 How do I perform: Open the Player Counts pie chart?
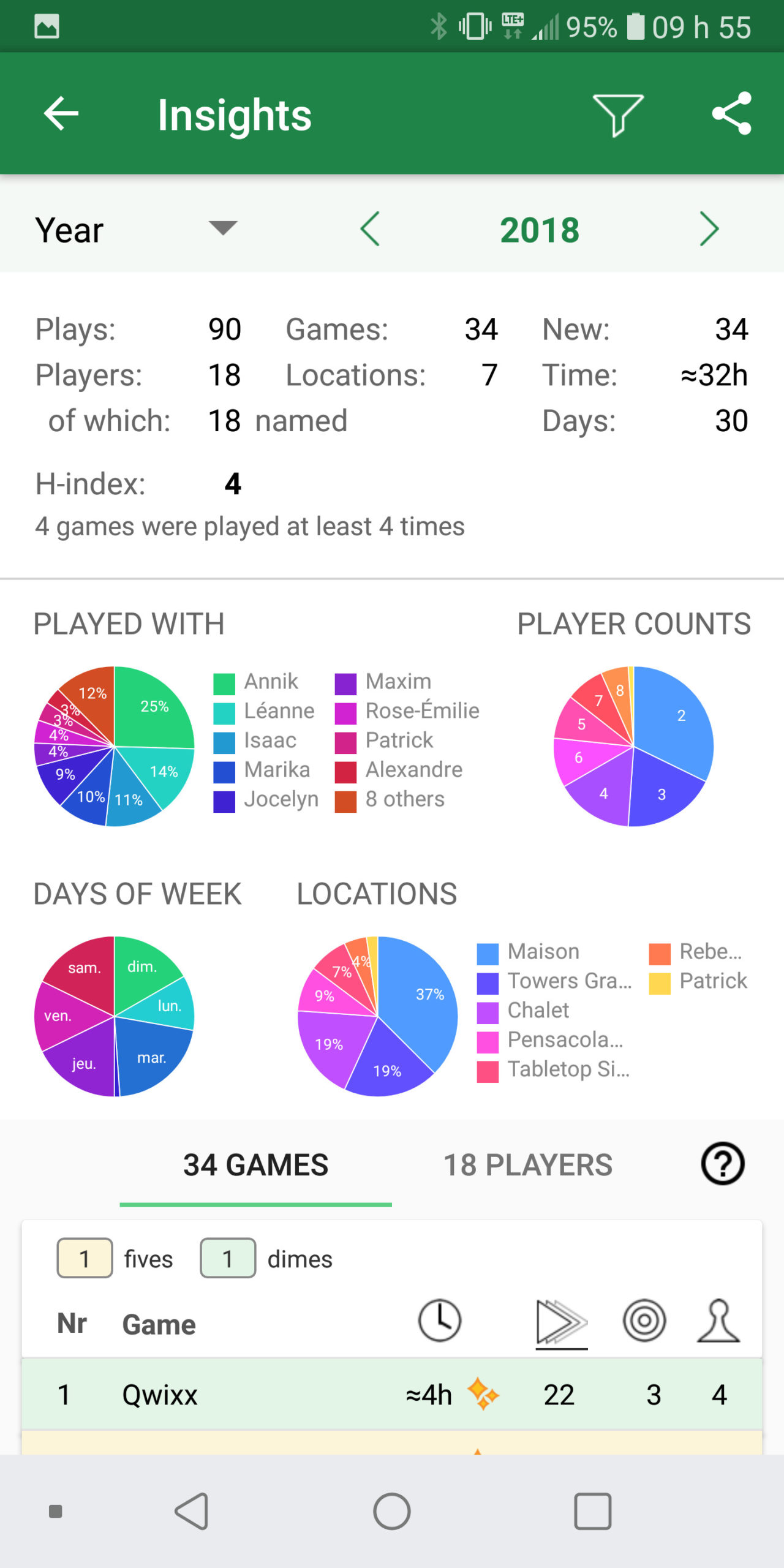click(x=633, y=746)
